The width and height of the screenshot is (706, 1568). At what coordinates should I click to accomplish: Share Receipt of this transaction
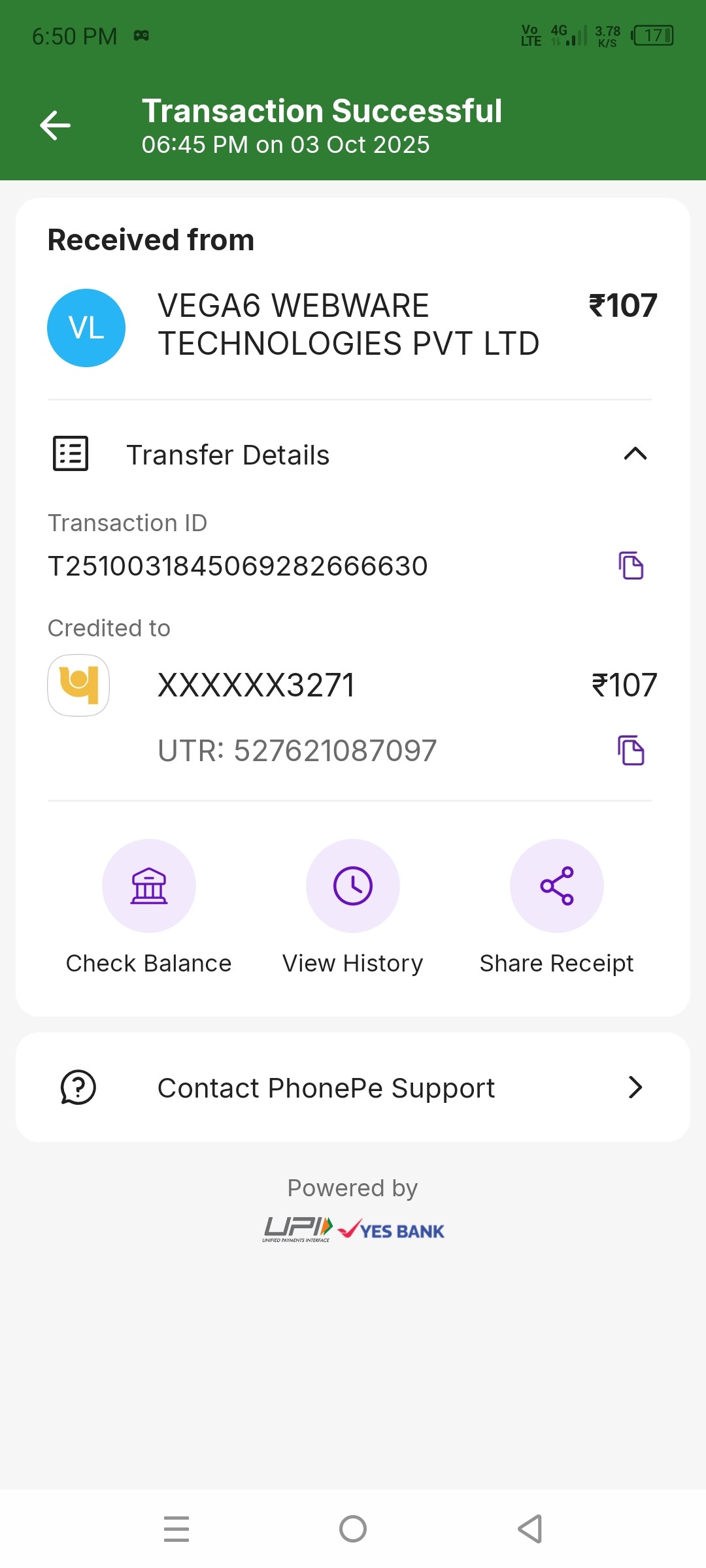(x=556, y=887)
